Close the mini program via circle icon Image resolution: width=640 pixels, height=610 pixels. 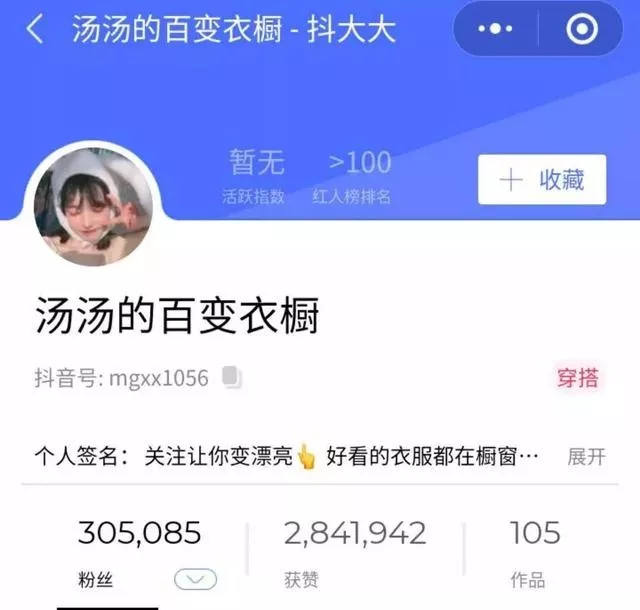(x=581, y=30)
